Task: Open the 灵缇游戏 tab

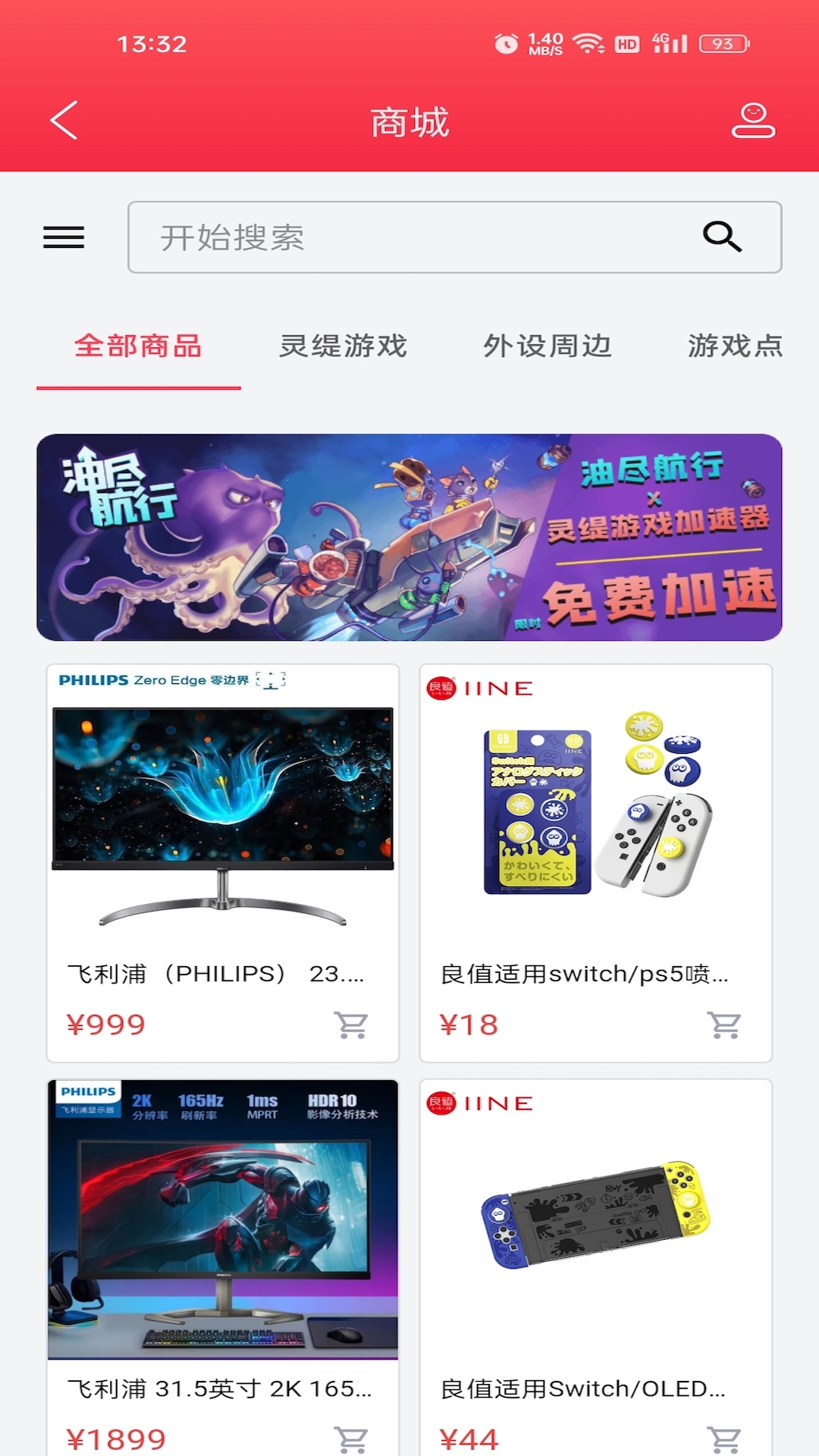Action: pos(343,347)
